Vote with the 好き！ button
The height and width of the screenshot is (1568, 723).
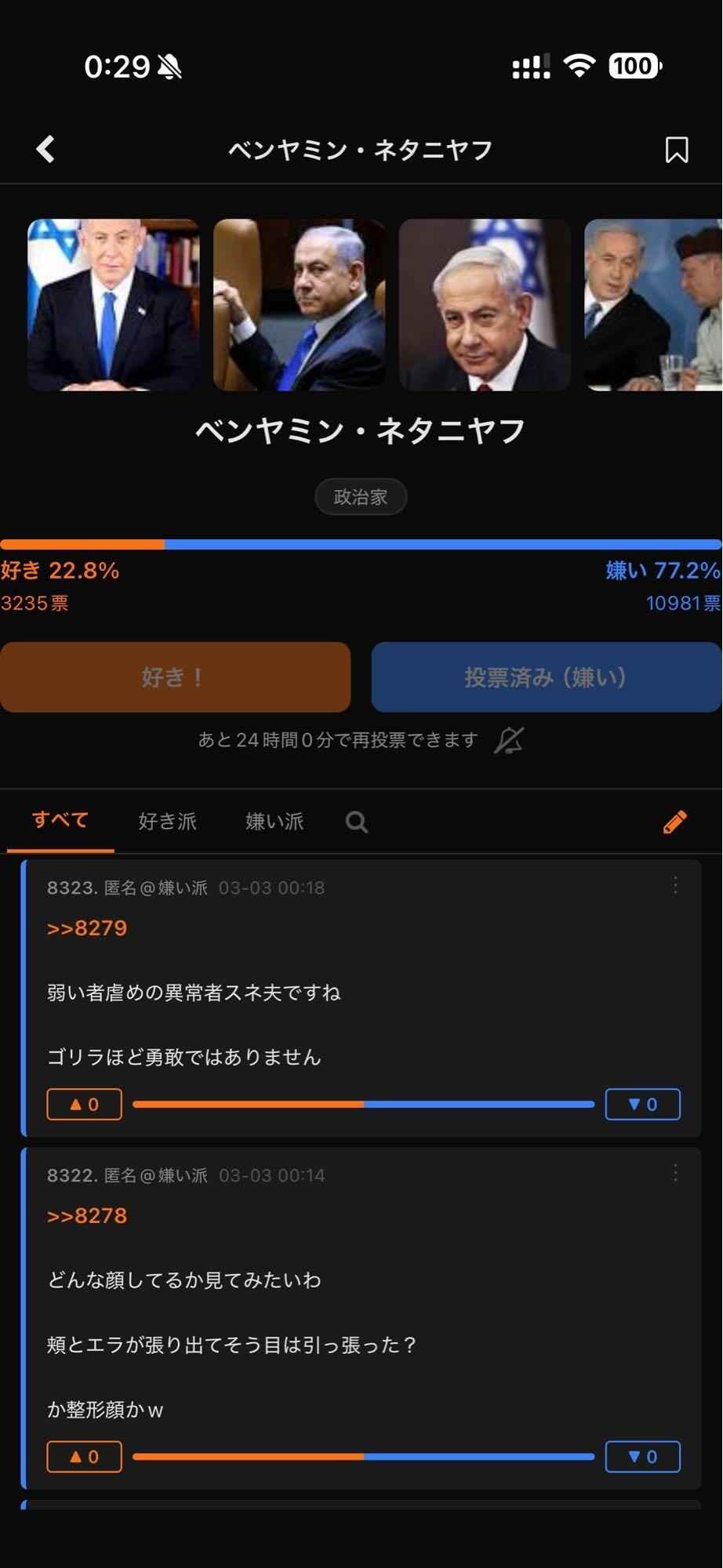coord(175,677)
